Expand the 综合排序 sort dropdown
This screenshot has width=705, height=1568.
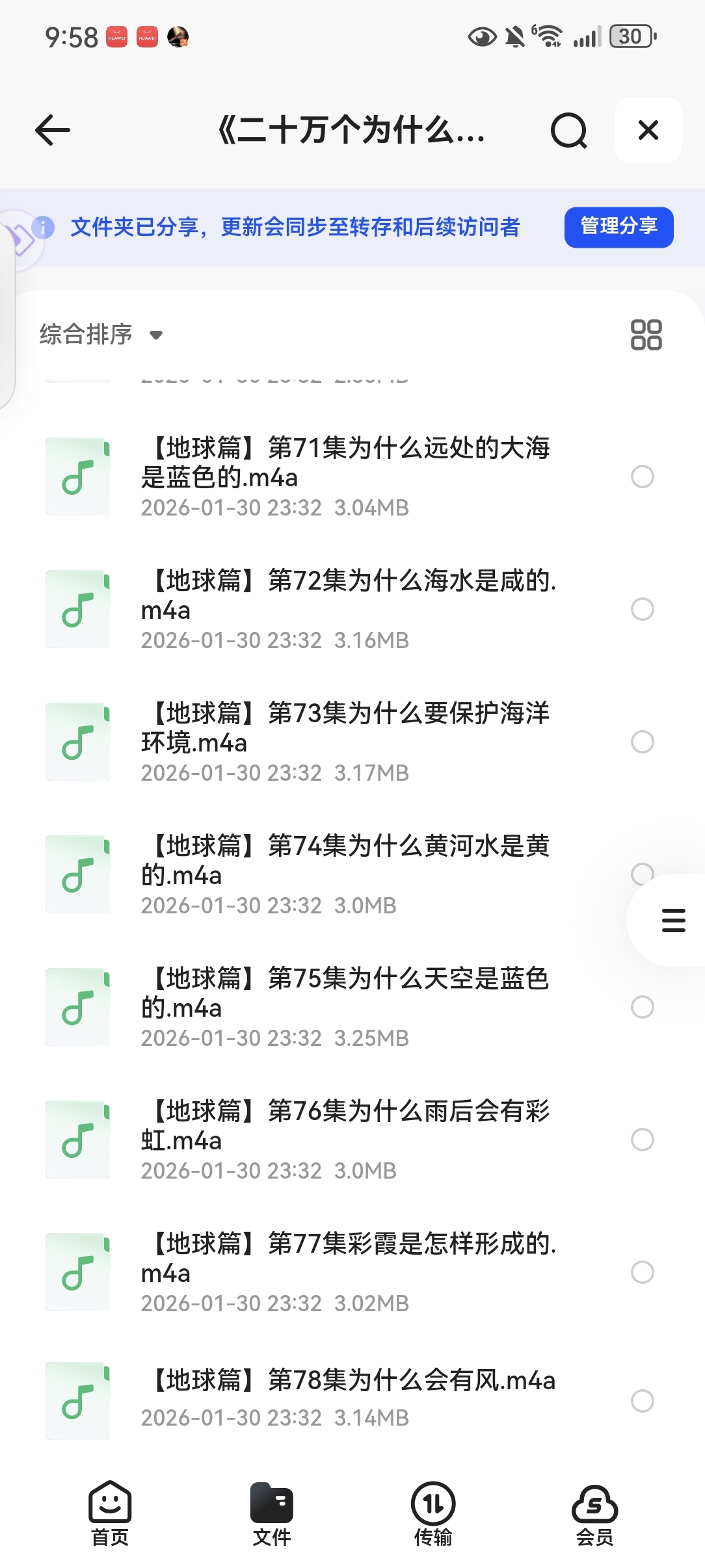[101, 335]
